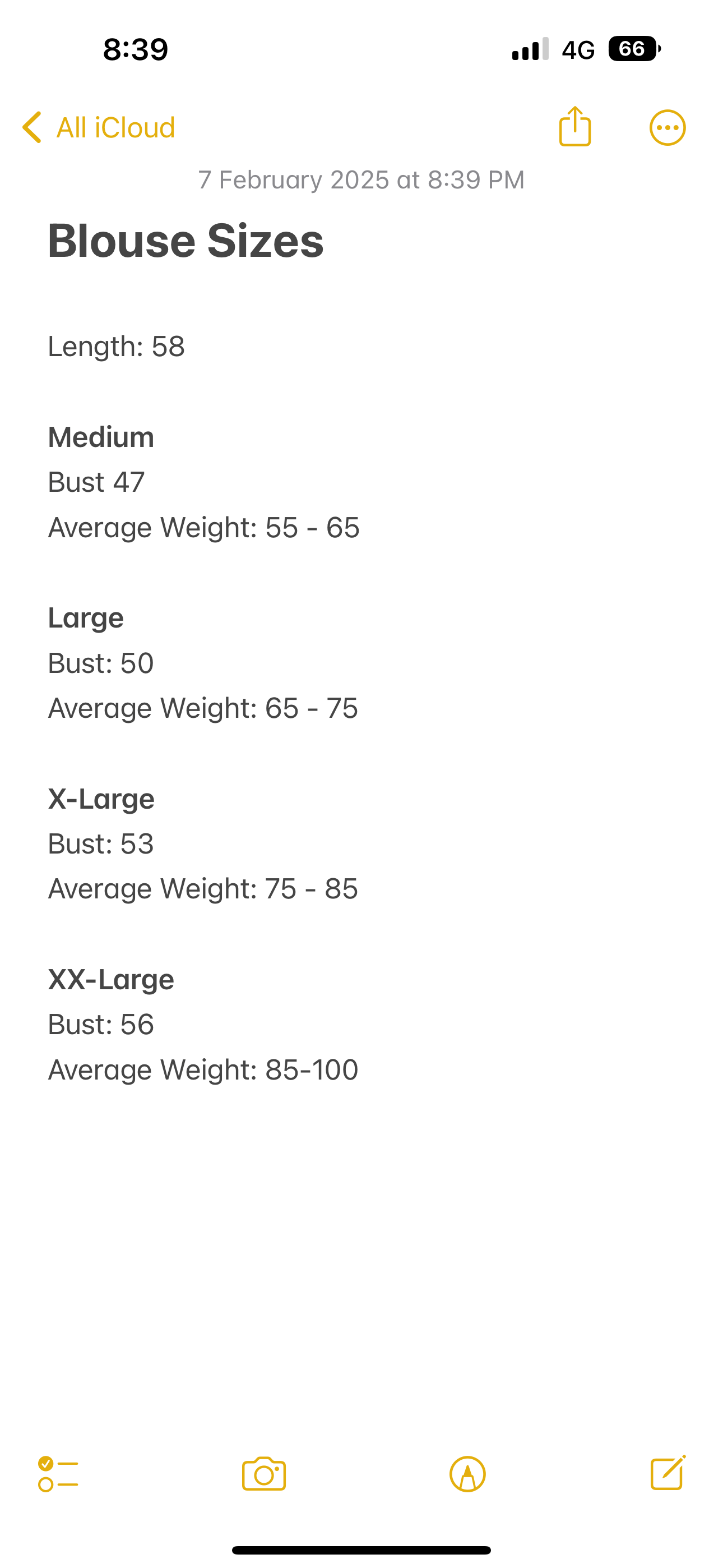Compose a new note

click(668, 1473)
